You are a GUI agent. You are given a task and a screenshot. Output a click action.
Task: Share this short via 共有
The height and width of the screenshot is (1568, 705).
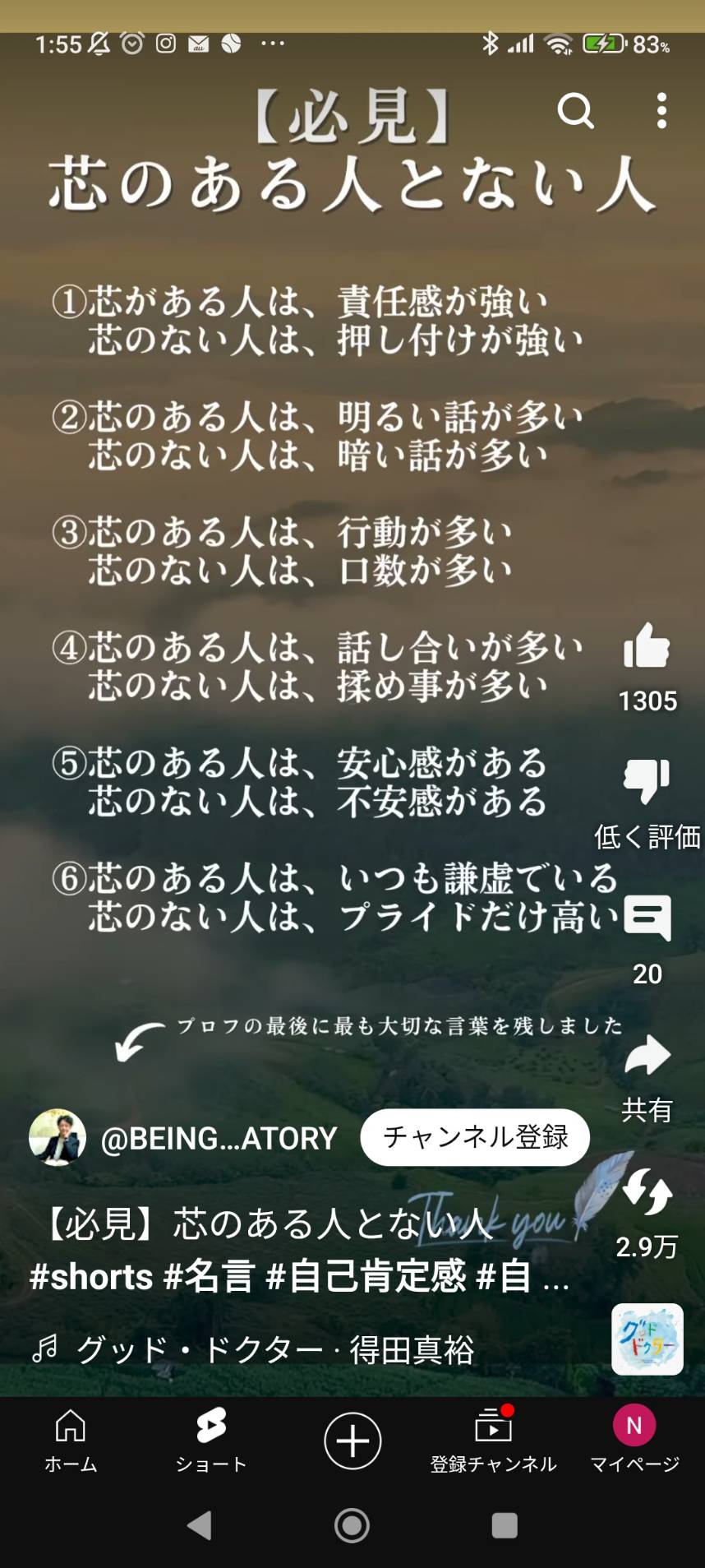coord(647,1057)
